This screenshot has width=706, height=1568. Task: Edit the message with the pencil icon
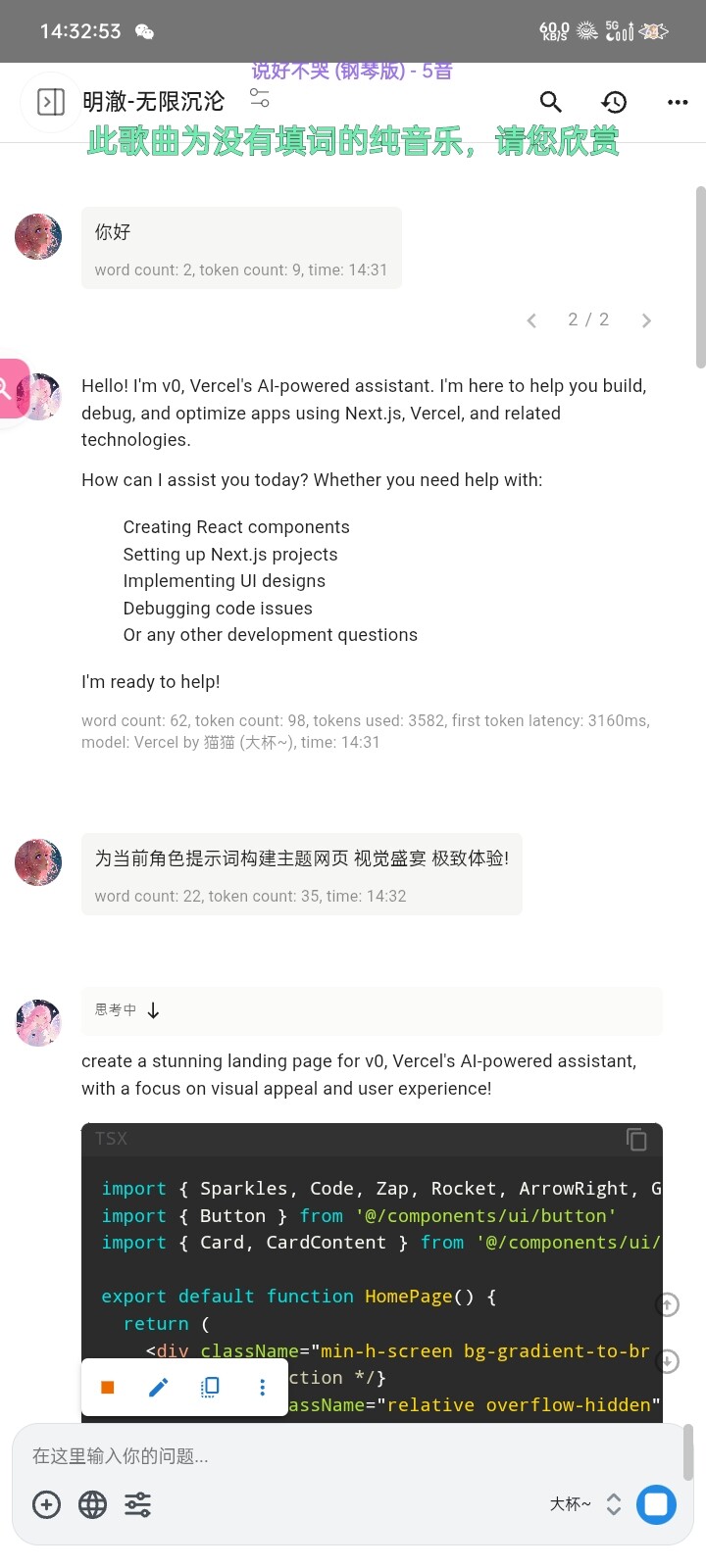(x=159, y=1387)
